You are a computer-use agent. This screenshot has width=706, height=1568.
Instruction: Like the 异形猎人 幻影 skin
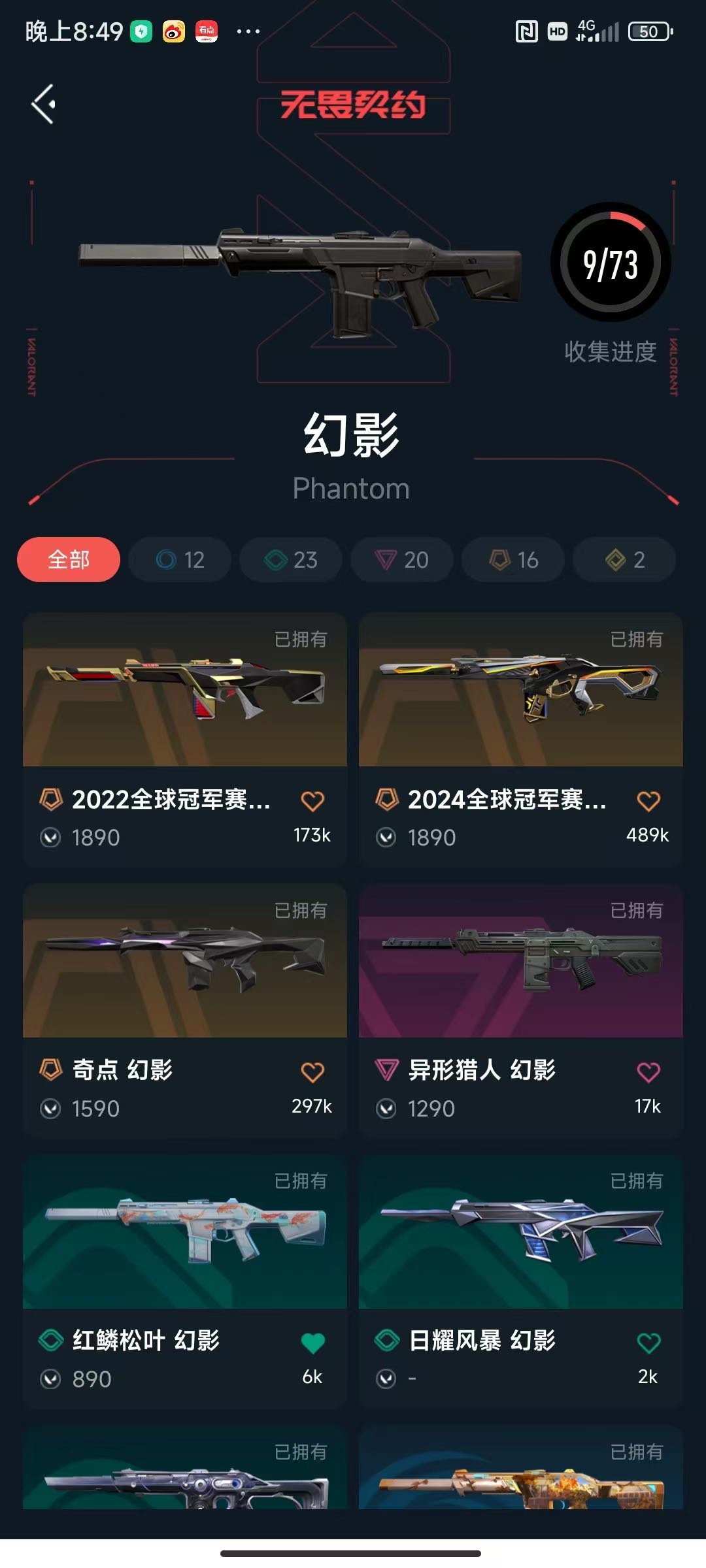click(x=648, y=1072)
